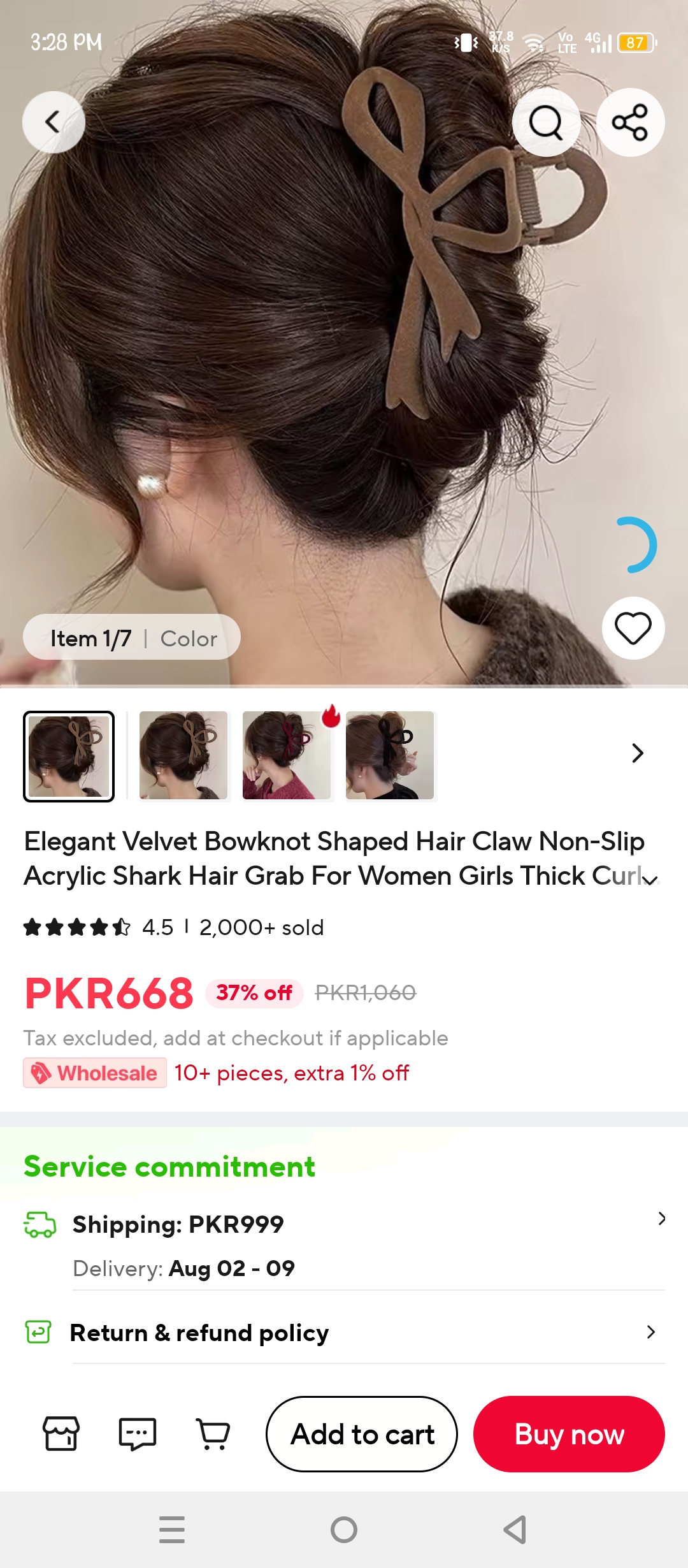Choose the red bow color variant
688x1568 pixels.
[x=287, y=755]
